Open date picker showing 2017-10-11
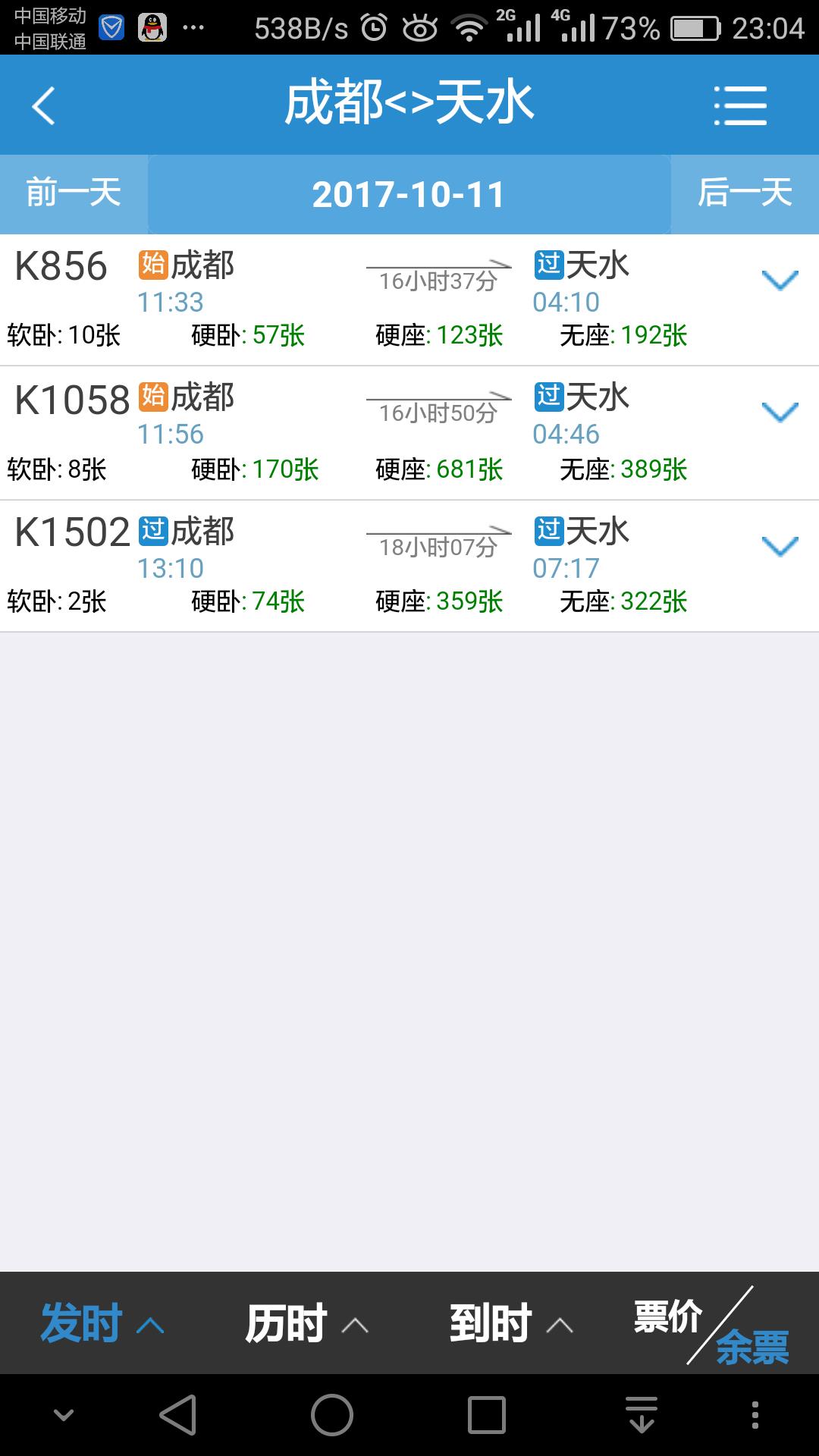Image resolution: width=819 pixels, height=1456 pixels. click(x=409, y=195)
